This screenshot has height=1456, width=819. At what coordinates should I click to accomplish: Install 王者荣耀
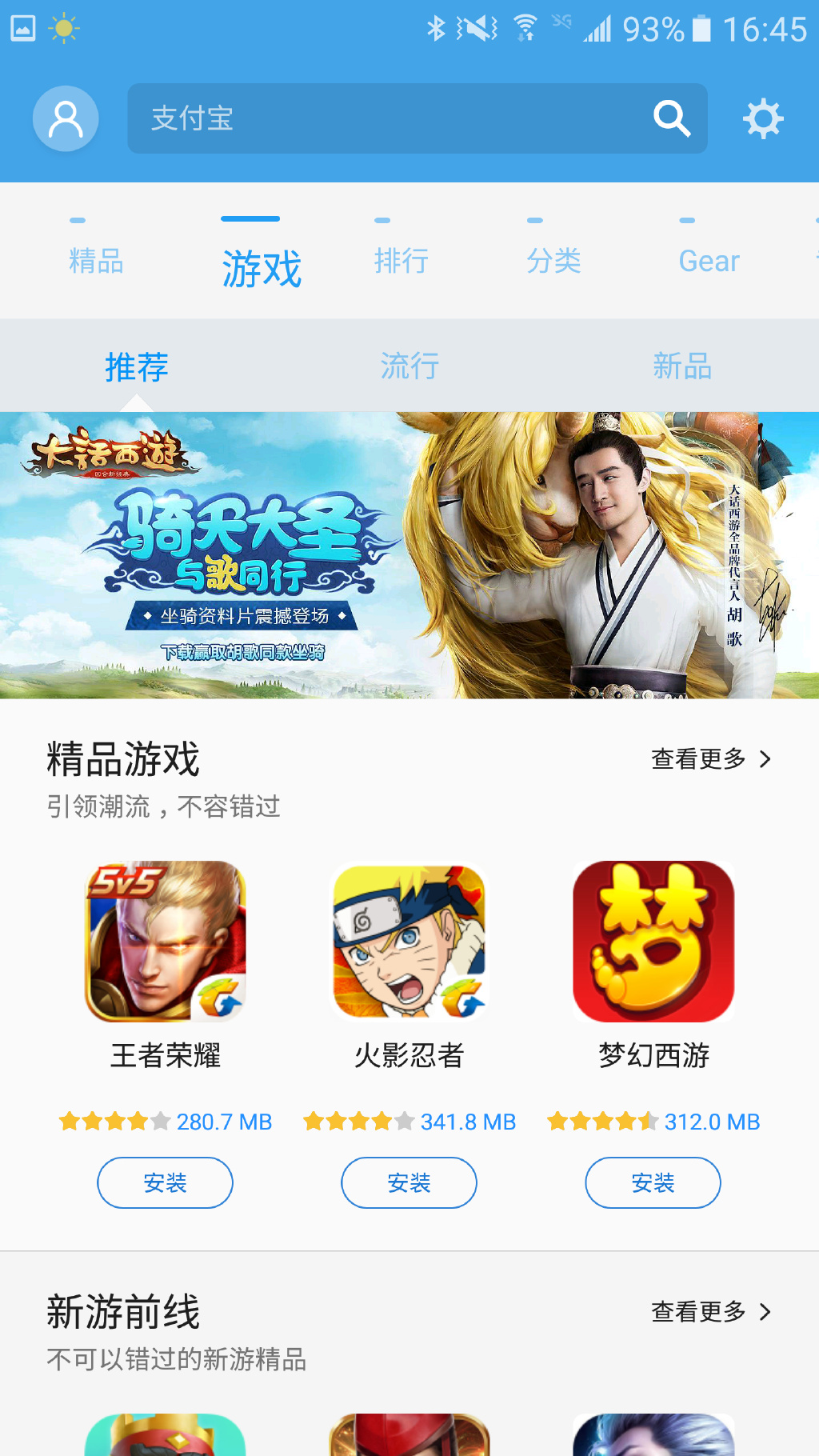click(166, 1182)
